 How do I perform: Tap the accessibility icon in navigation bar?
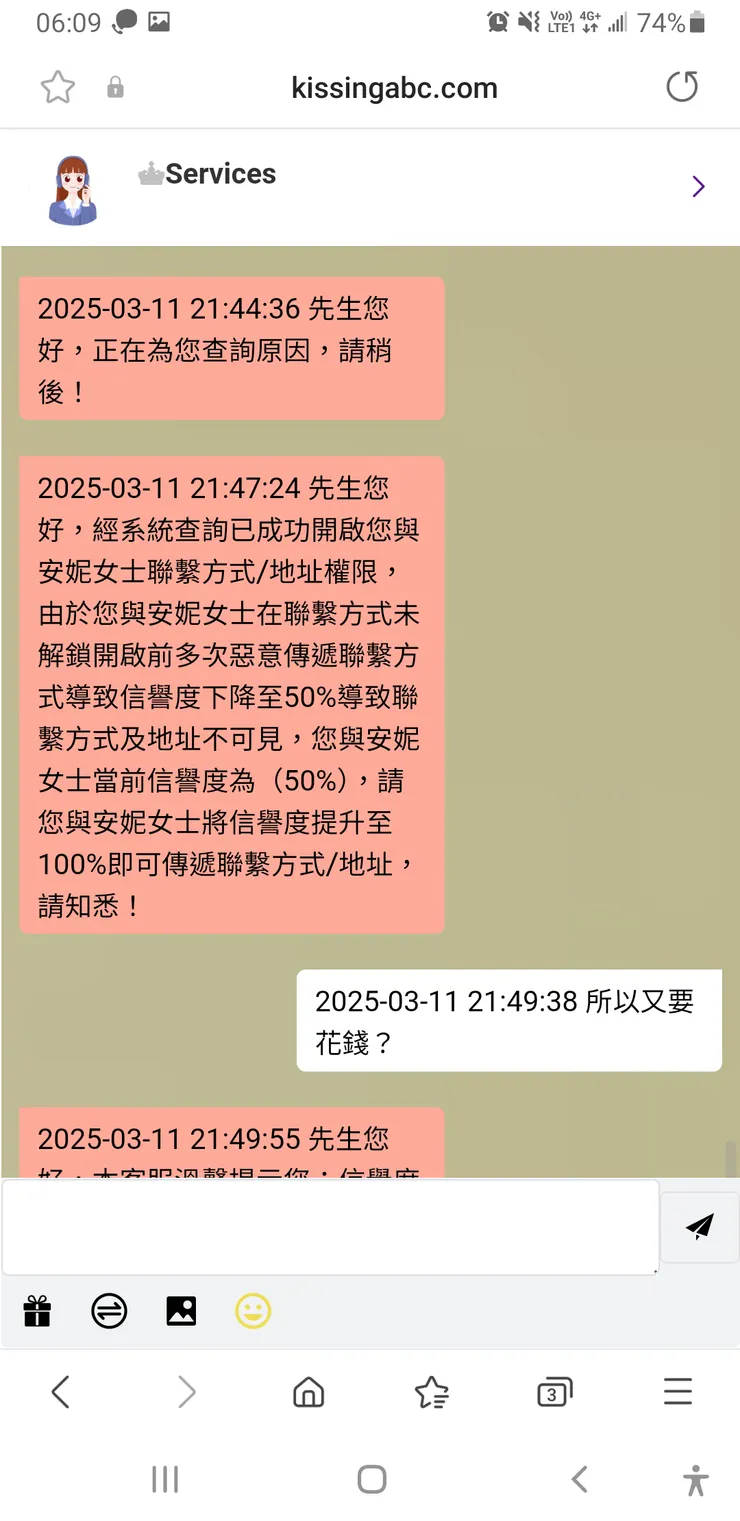(696, 1478)
